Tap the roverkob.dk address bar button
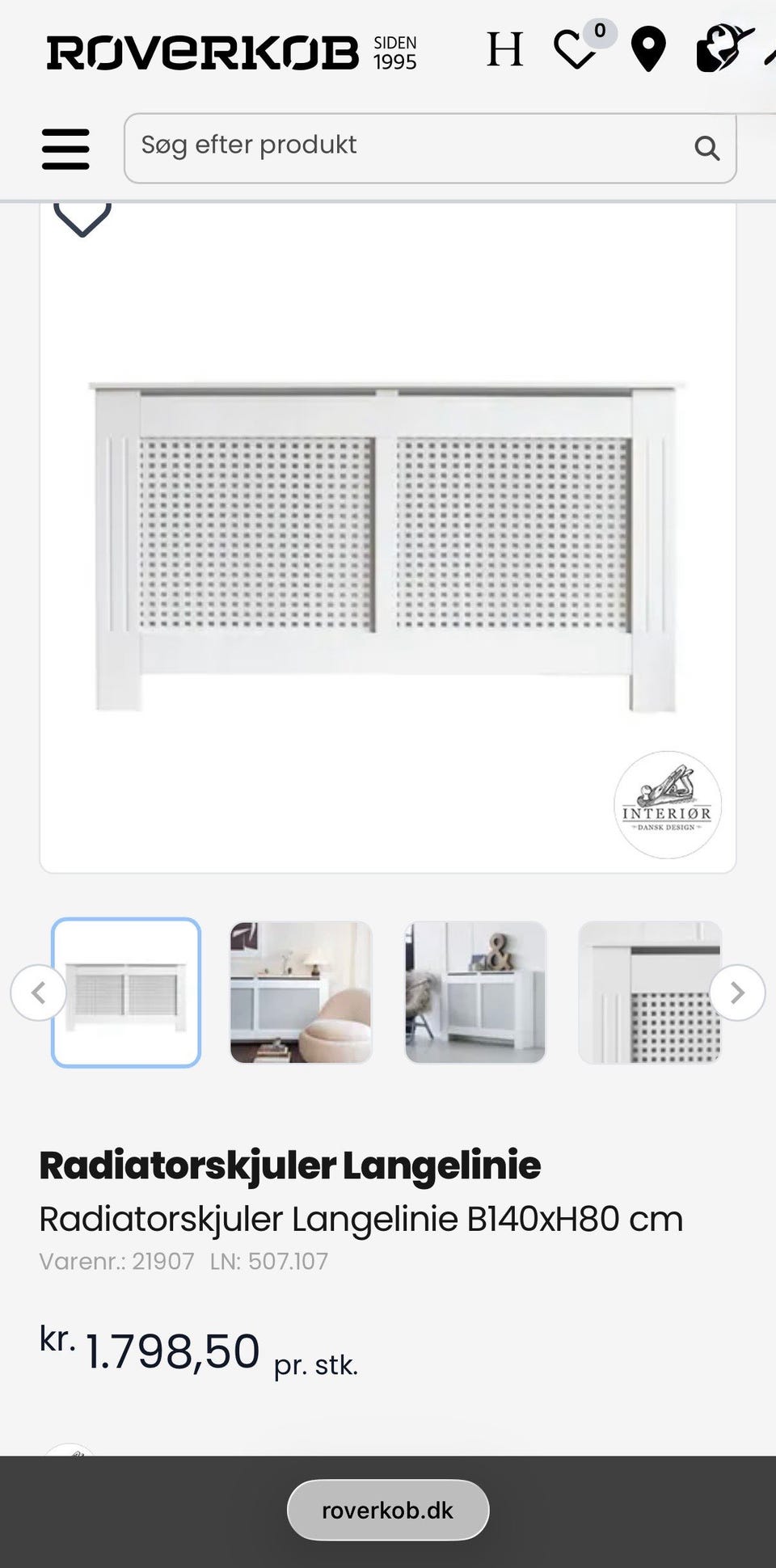Screen dimensions: 776x1568 tap(387, 1509)
